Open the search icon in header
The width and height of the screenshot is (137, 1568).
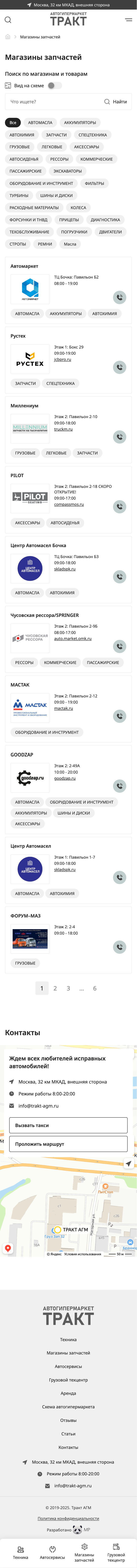(x=8, y=20)
